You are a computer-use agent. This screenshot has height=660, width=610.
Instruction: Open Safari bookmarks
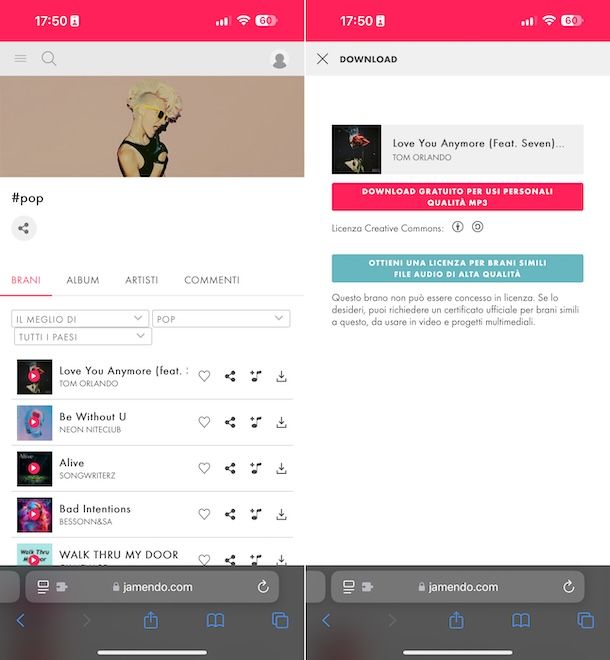[x=215, y=621]
